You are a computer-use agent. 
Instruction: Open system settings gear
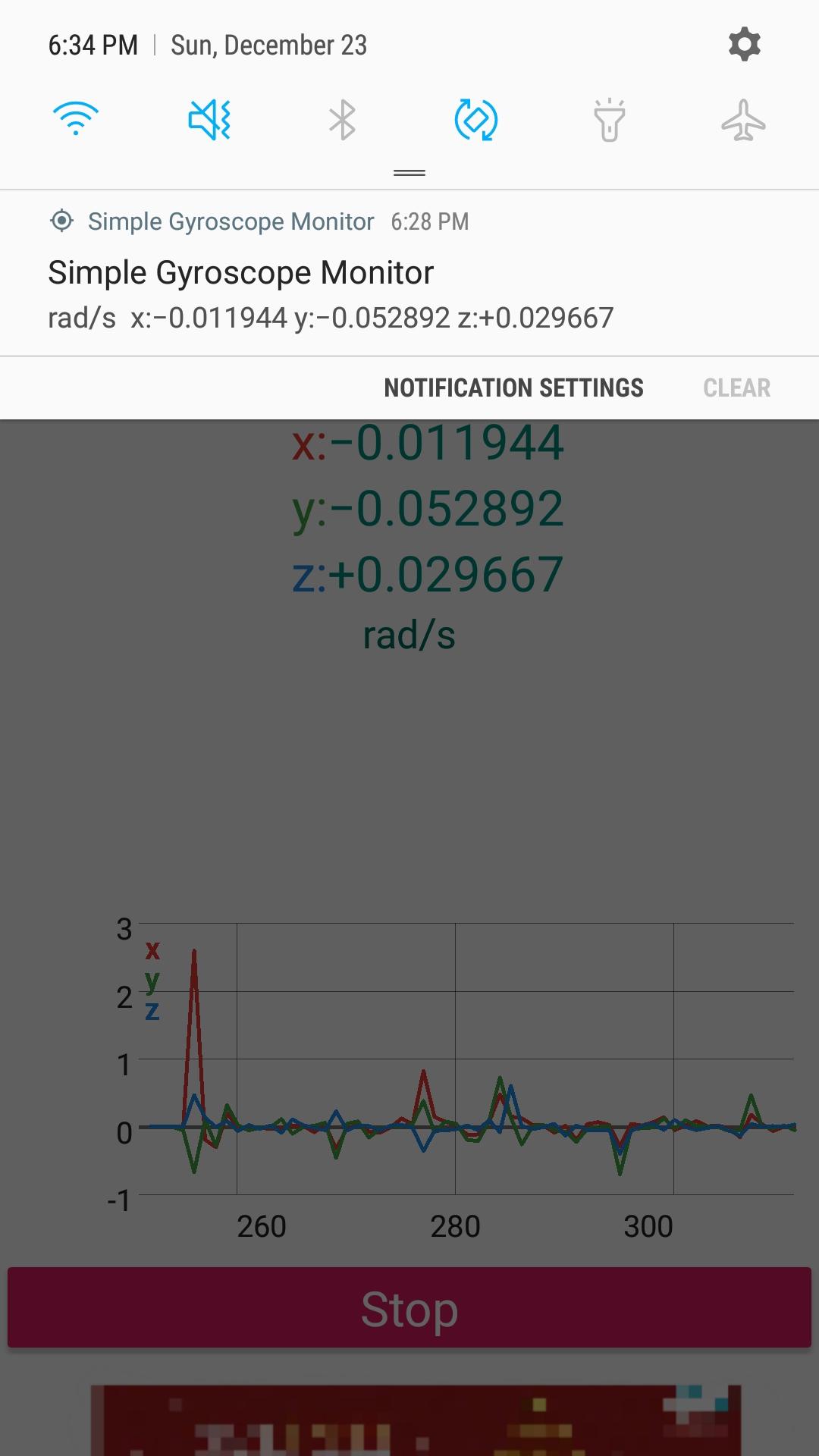744,45
